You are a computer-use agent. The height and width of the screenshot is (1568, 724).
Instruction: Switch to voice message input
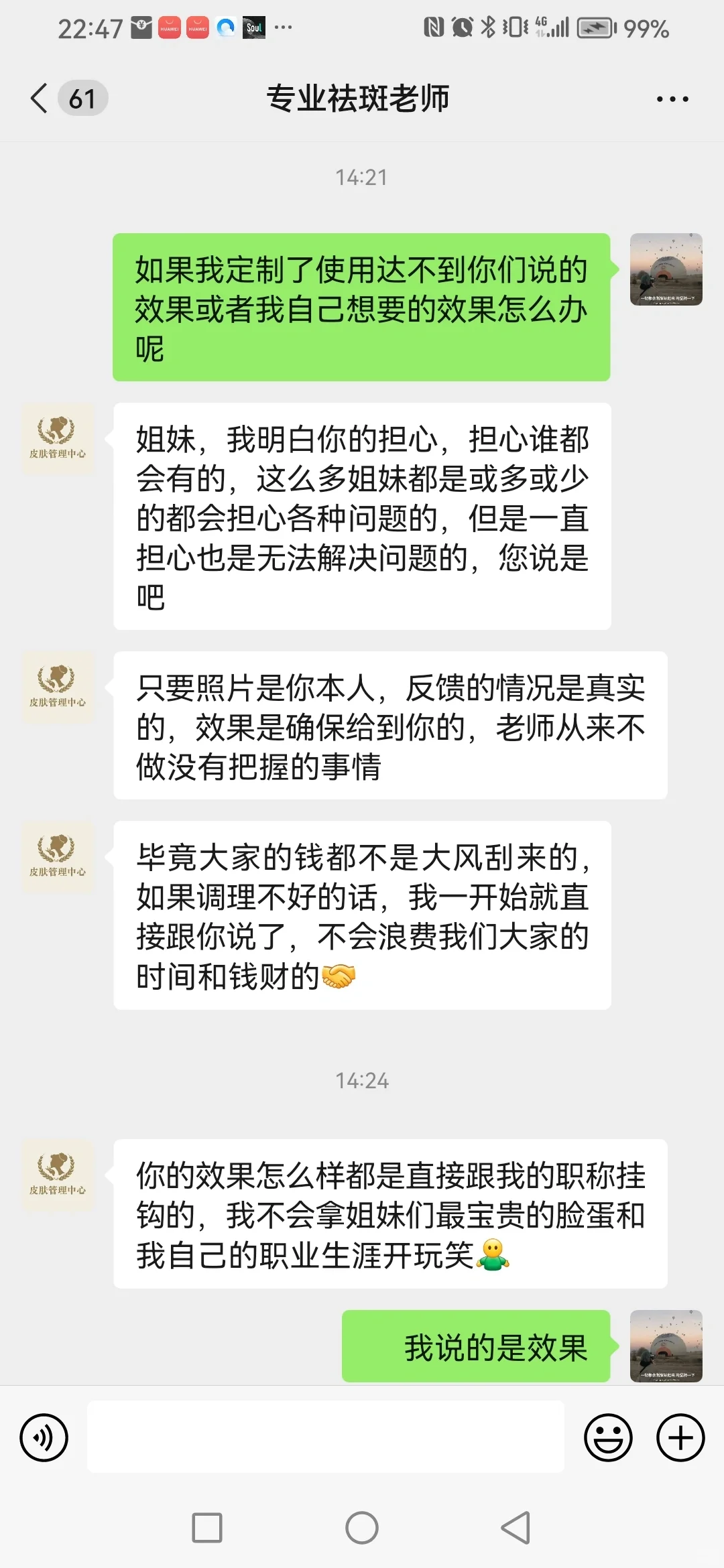(x=44, y=1437)
